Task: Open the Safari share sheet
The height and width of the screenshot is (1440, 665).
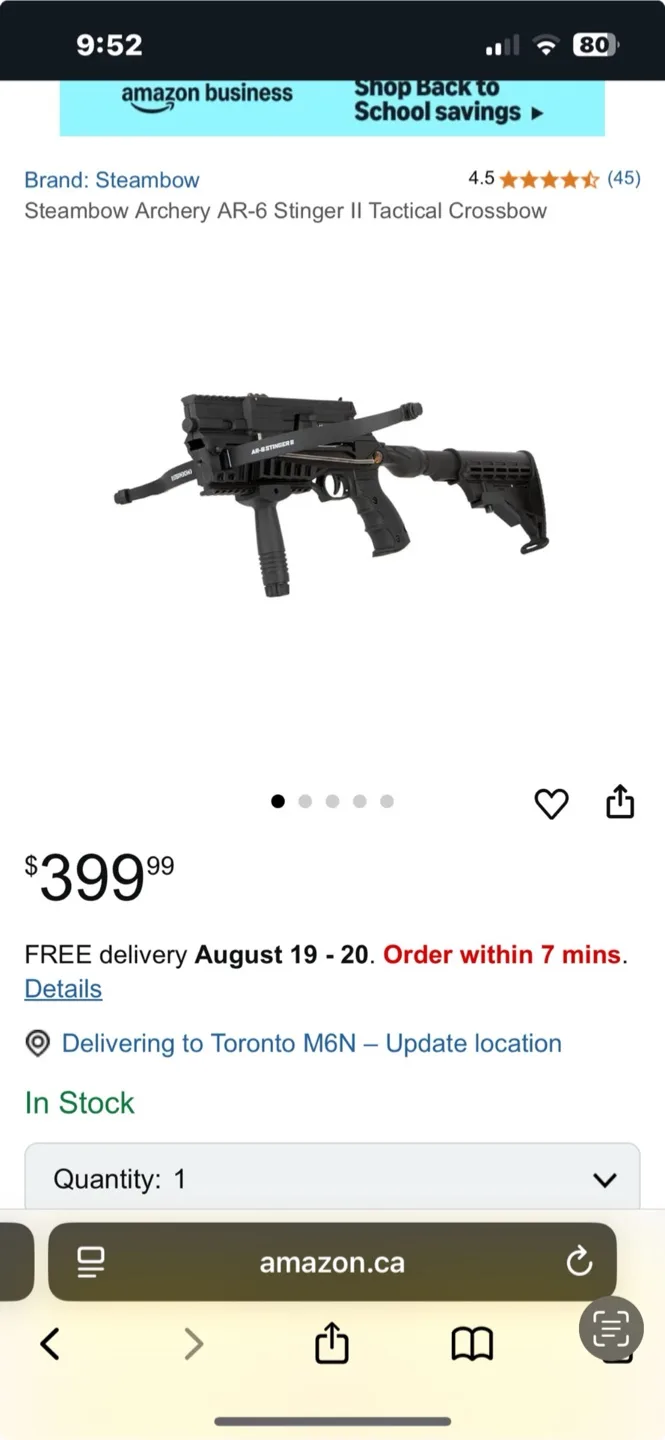Action: 332,1344
